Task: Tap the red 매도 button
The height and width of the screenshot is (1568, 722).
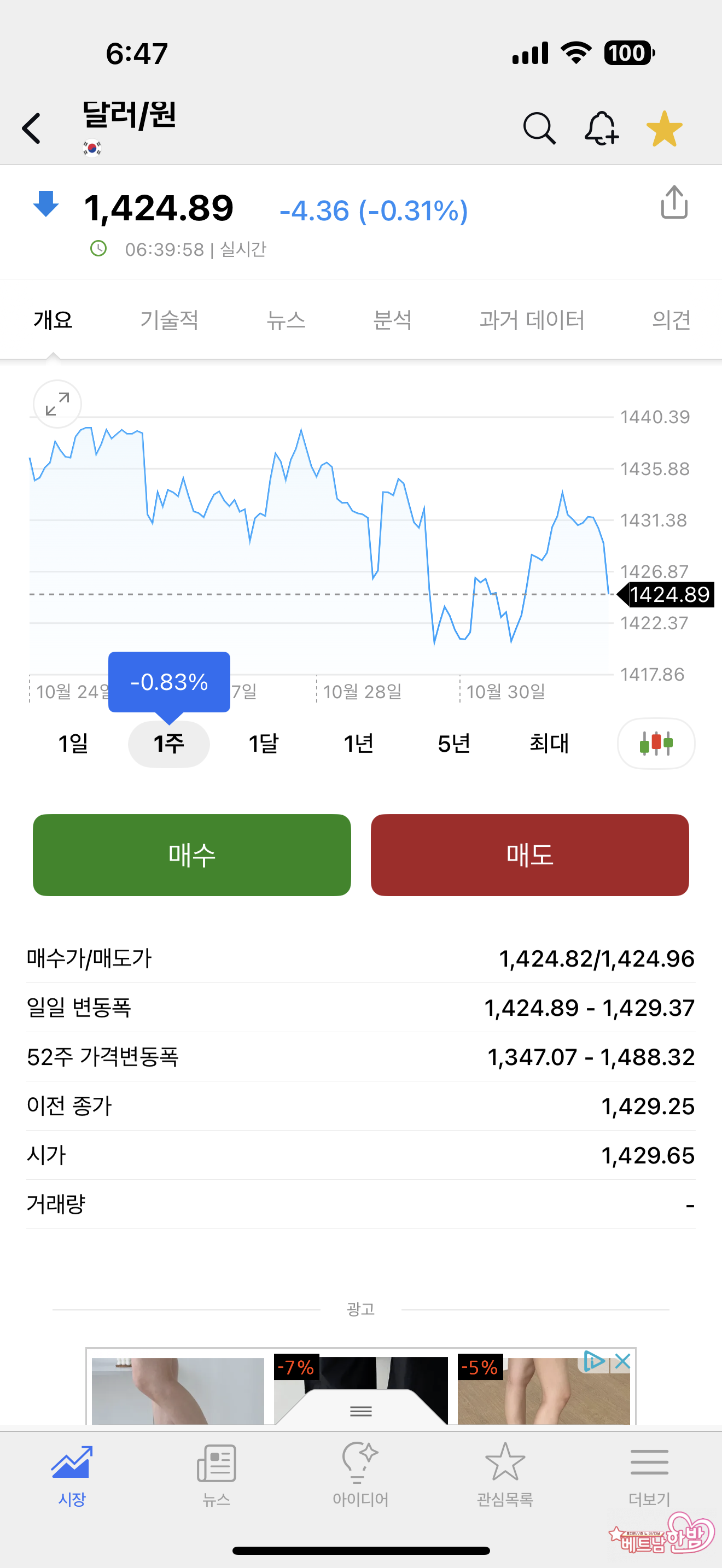Action: [x=529, y=855]
